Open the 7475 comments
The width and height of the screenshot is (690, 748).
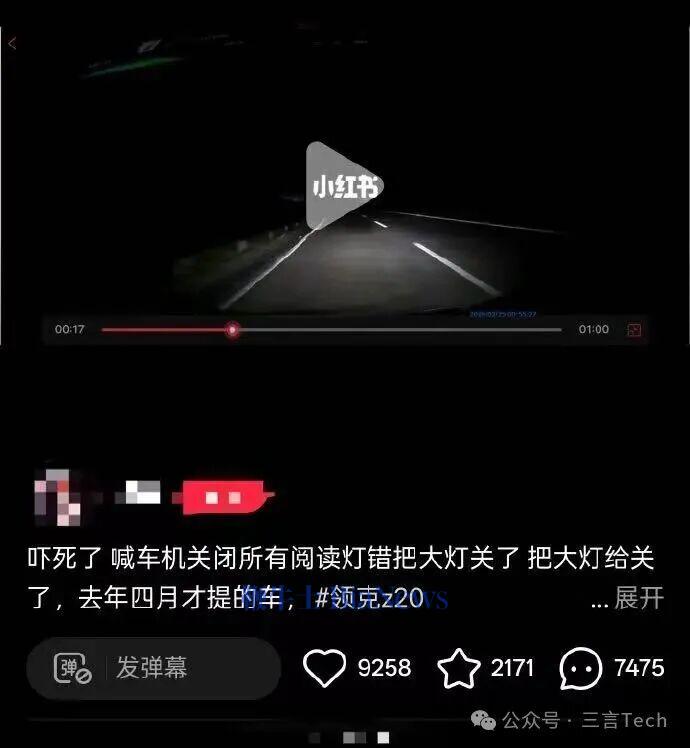(x=580, y=668)
